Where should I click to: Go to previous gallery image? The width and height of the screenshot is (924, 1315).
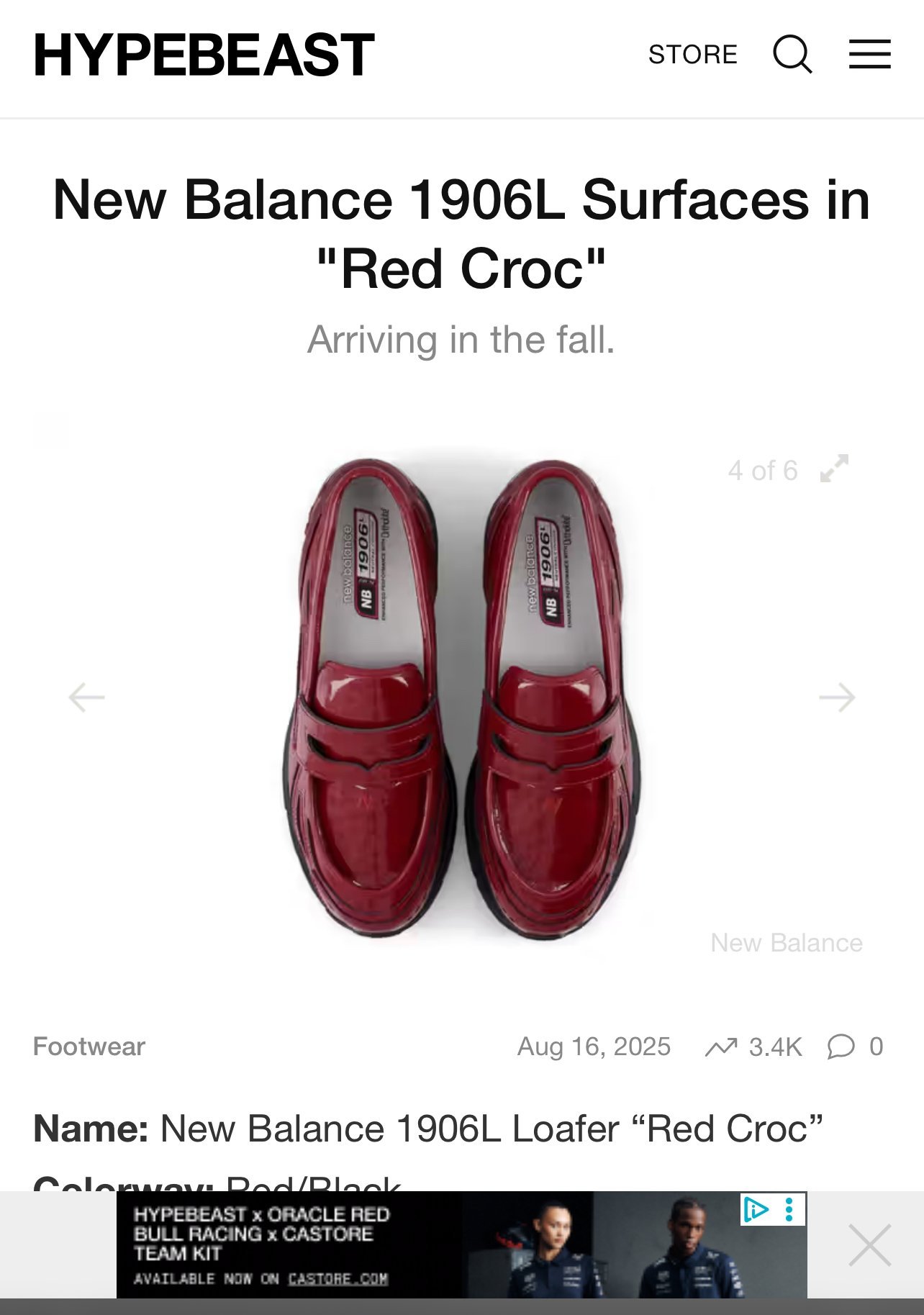86,697
